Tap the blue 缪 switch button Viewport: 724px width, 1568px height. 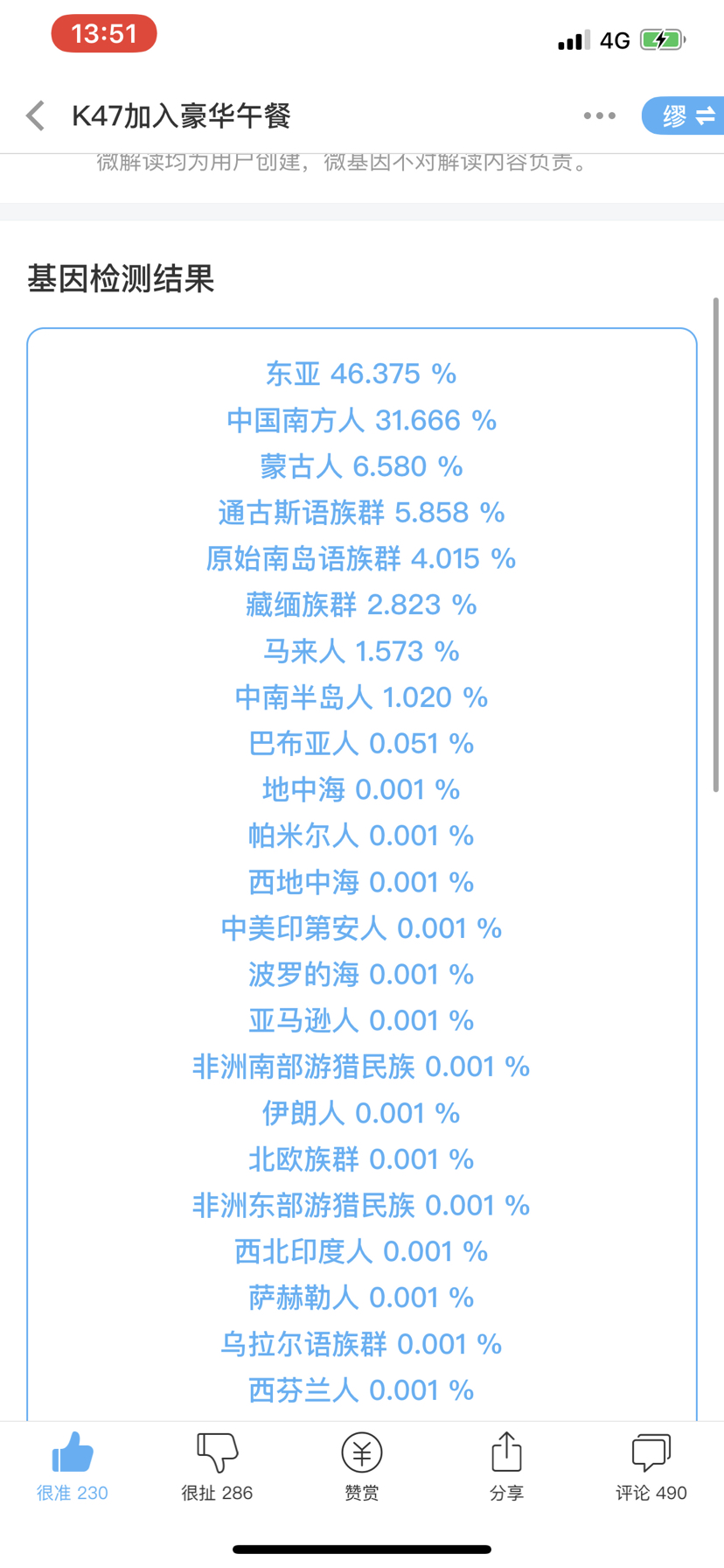[684, 115]
